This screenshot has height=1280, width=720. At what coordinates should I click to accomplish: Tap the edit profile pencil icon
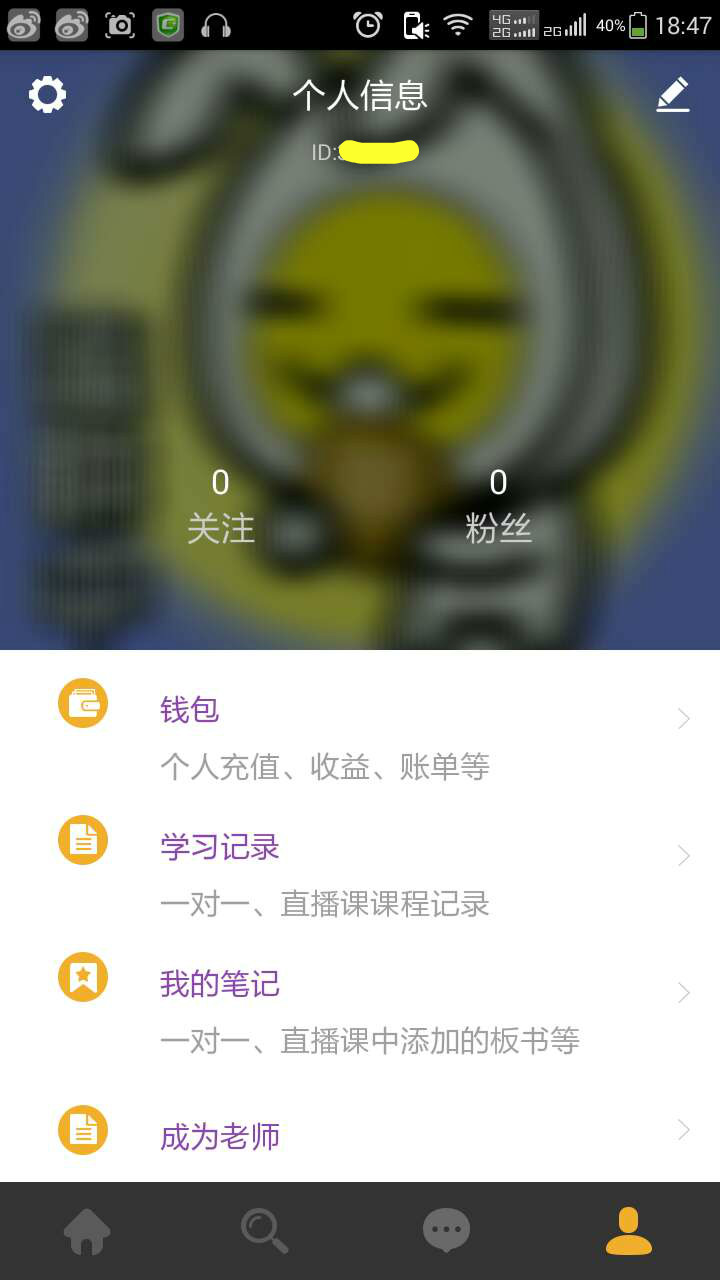point(673,94)
